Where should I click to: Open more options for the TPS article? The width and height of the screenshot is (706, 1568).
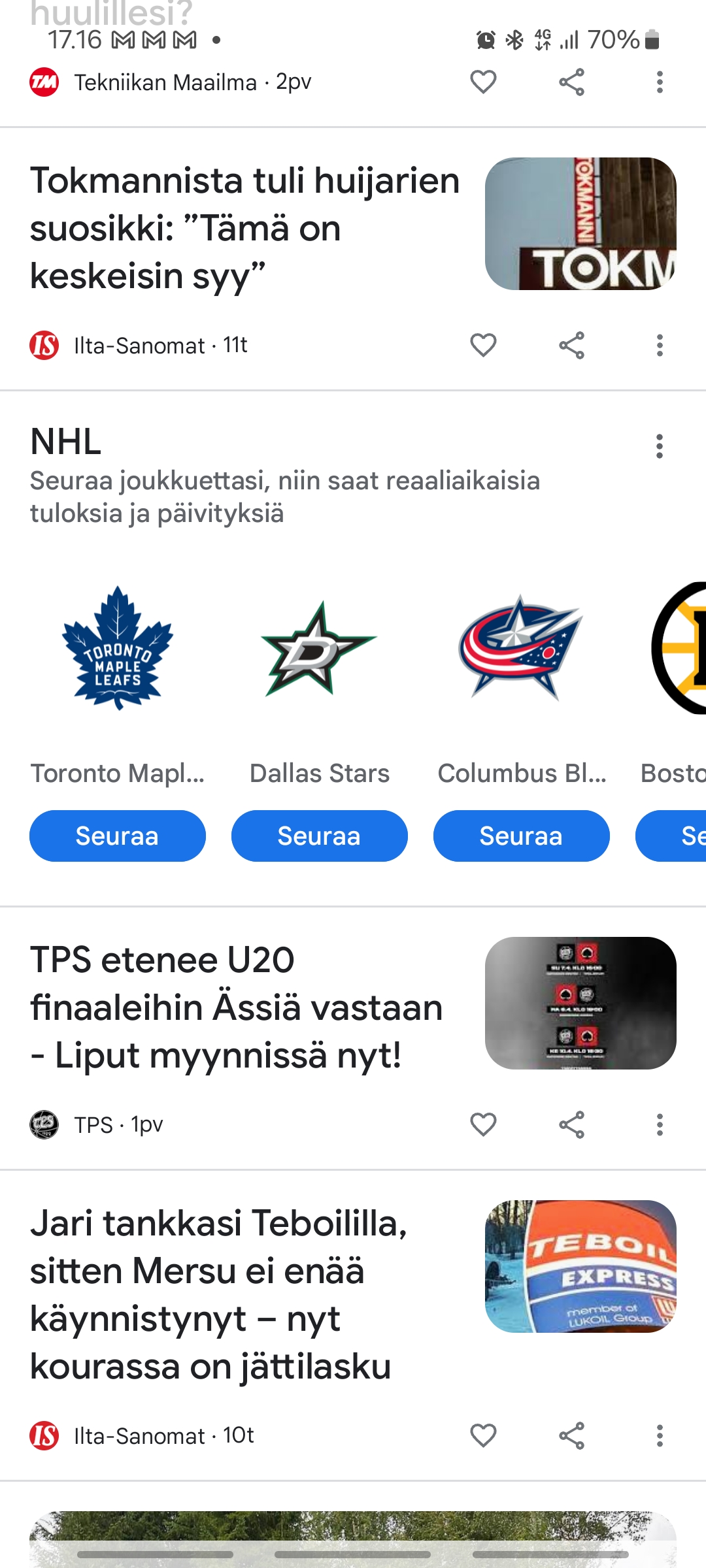click(660, 1124)
